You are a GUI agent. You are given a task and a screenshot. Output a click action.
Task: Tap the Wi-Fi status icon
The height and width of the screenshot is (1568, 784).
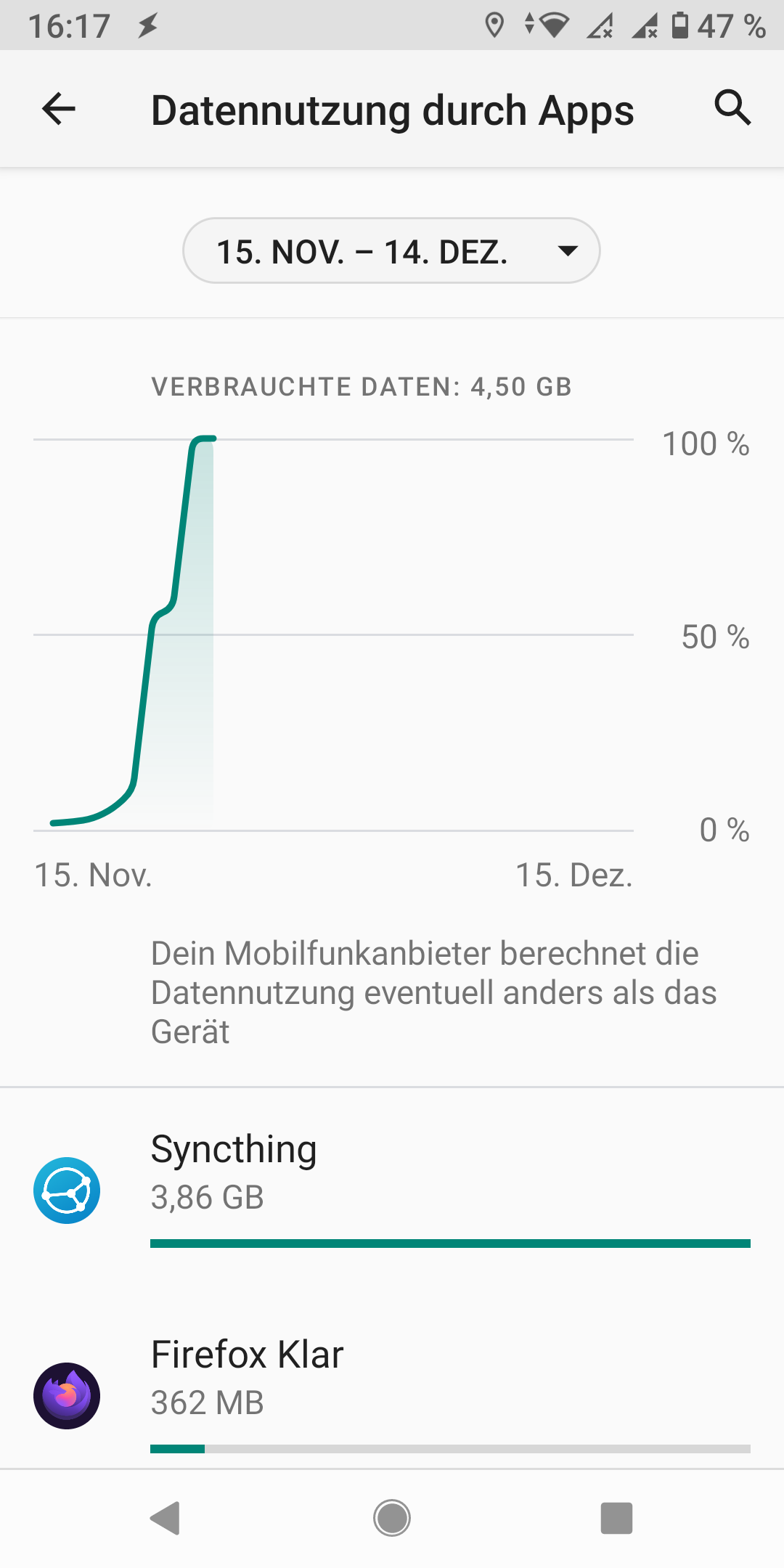[553, 24]
